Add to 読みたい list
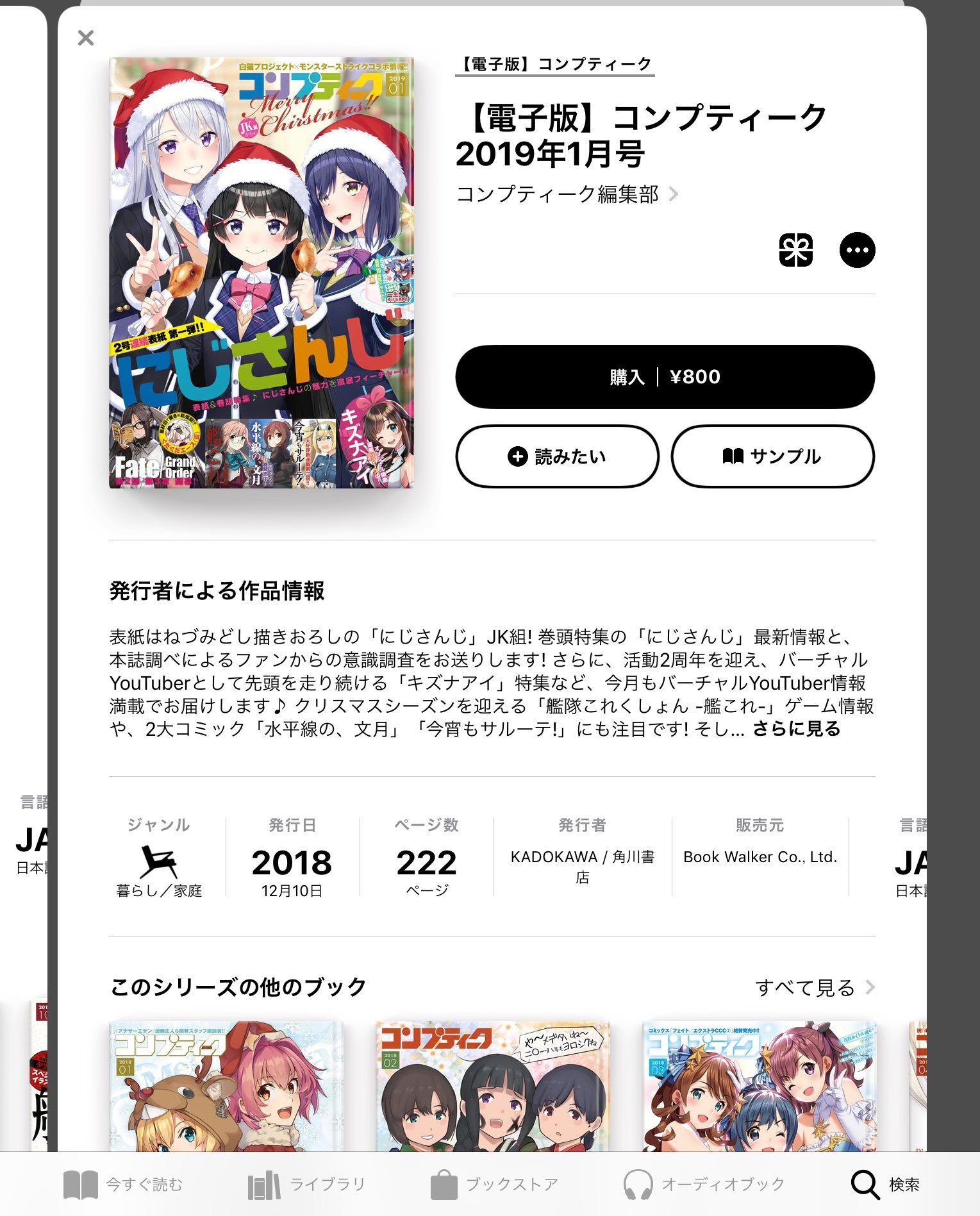The height and width of the screenshot is (1216, 980). [x=557, y=456]
